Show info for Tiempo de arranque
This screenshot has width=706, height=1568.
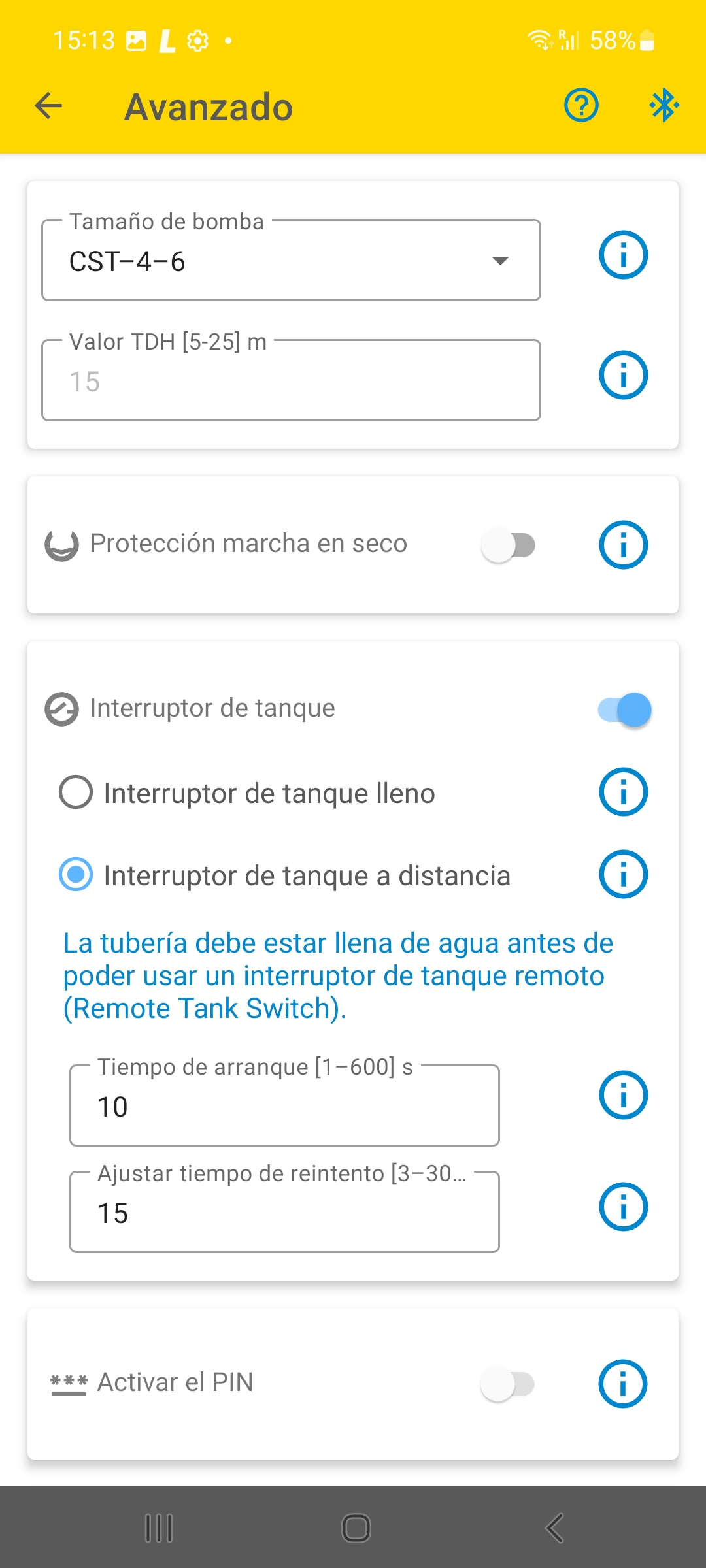(623, 1095)
